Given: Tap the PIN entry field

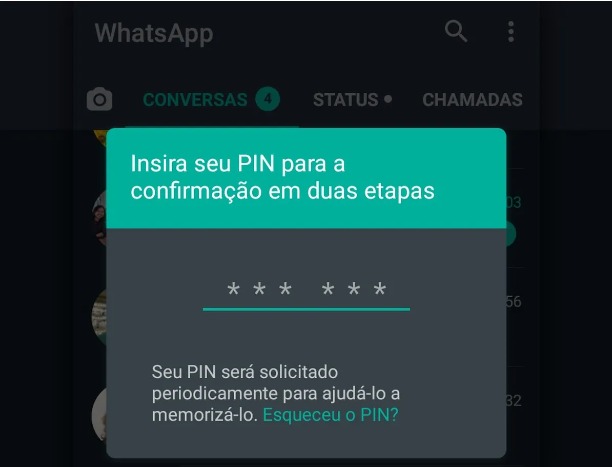Looking at the screenshot, I should pyautogui.click(x=306, y=291).
